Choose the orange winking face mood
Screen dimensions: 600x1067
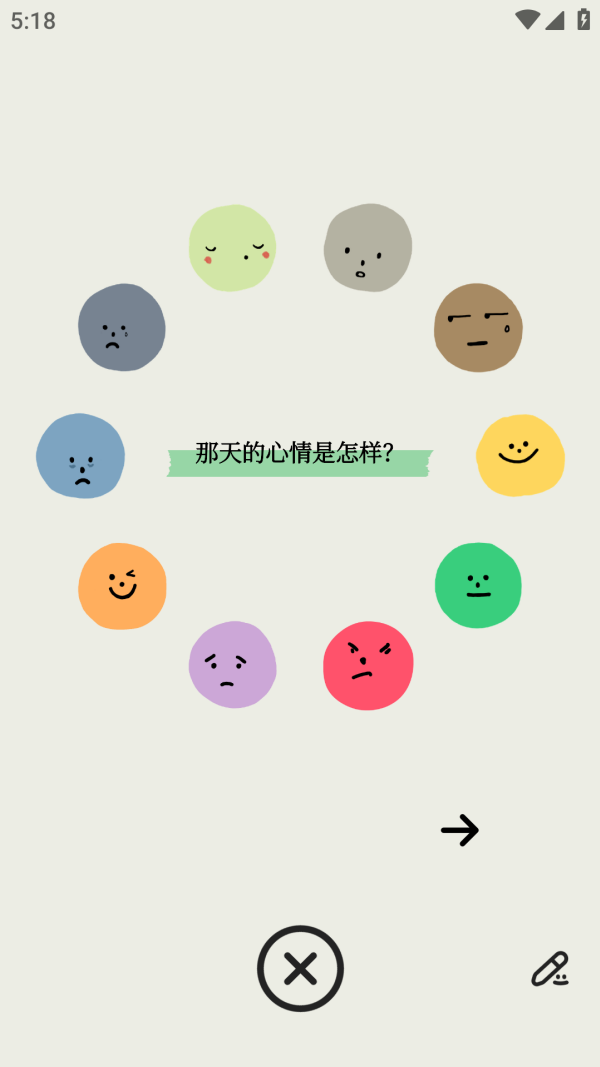coord(122,586)
